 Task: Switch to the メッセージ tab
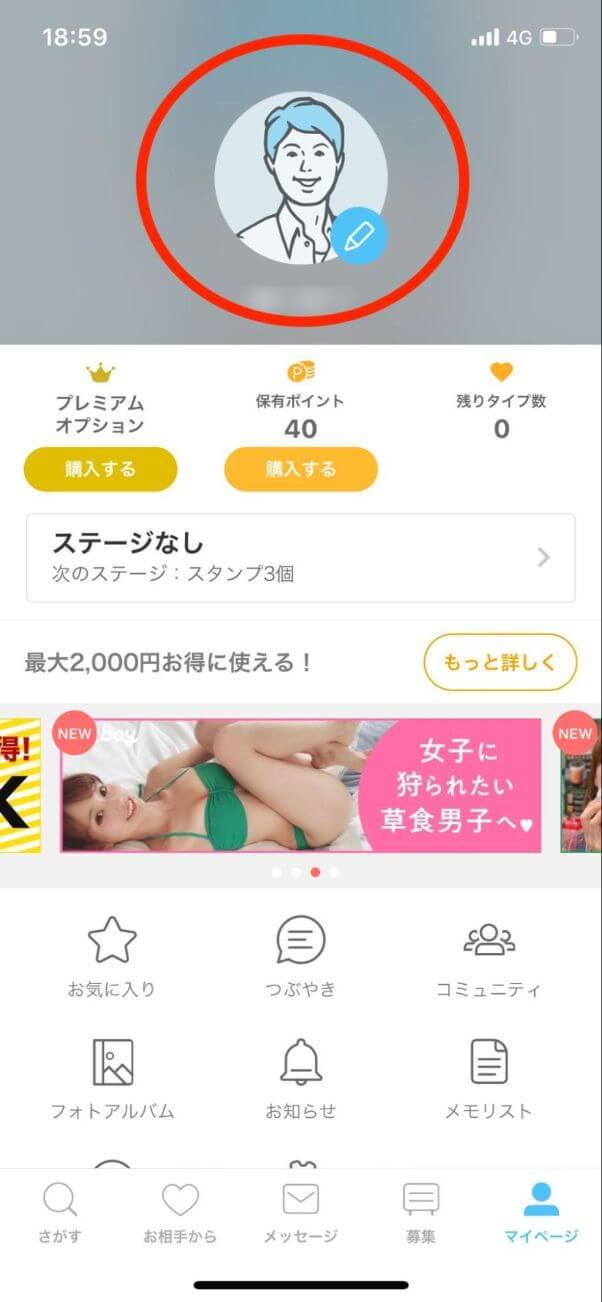pos(301,1212)
